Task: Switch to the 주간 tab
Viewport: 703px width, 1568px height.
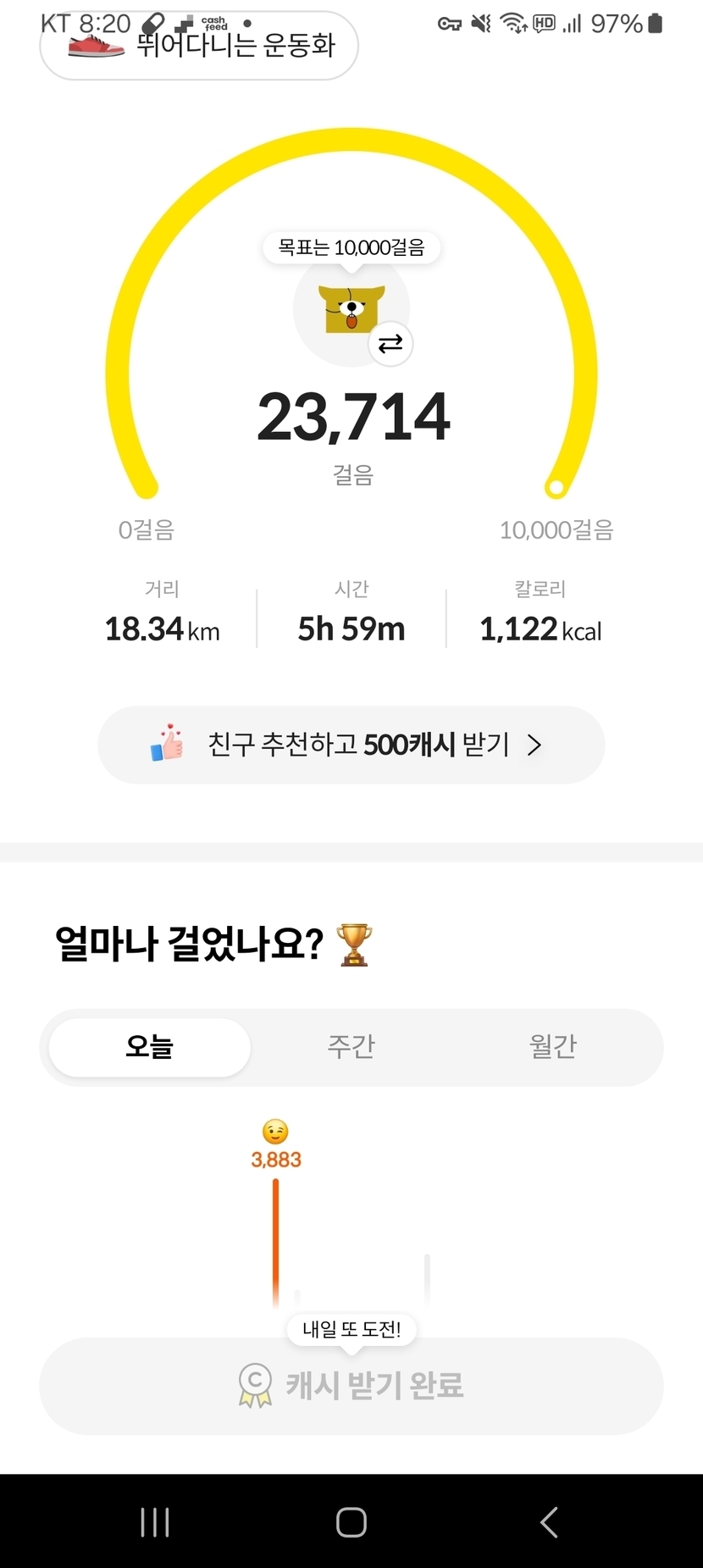Action: pyautogui.click(x=351, y=1047)
